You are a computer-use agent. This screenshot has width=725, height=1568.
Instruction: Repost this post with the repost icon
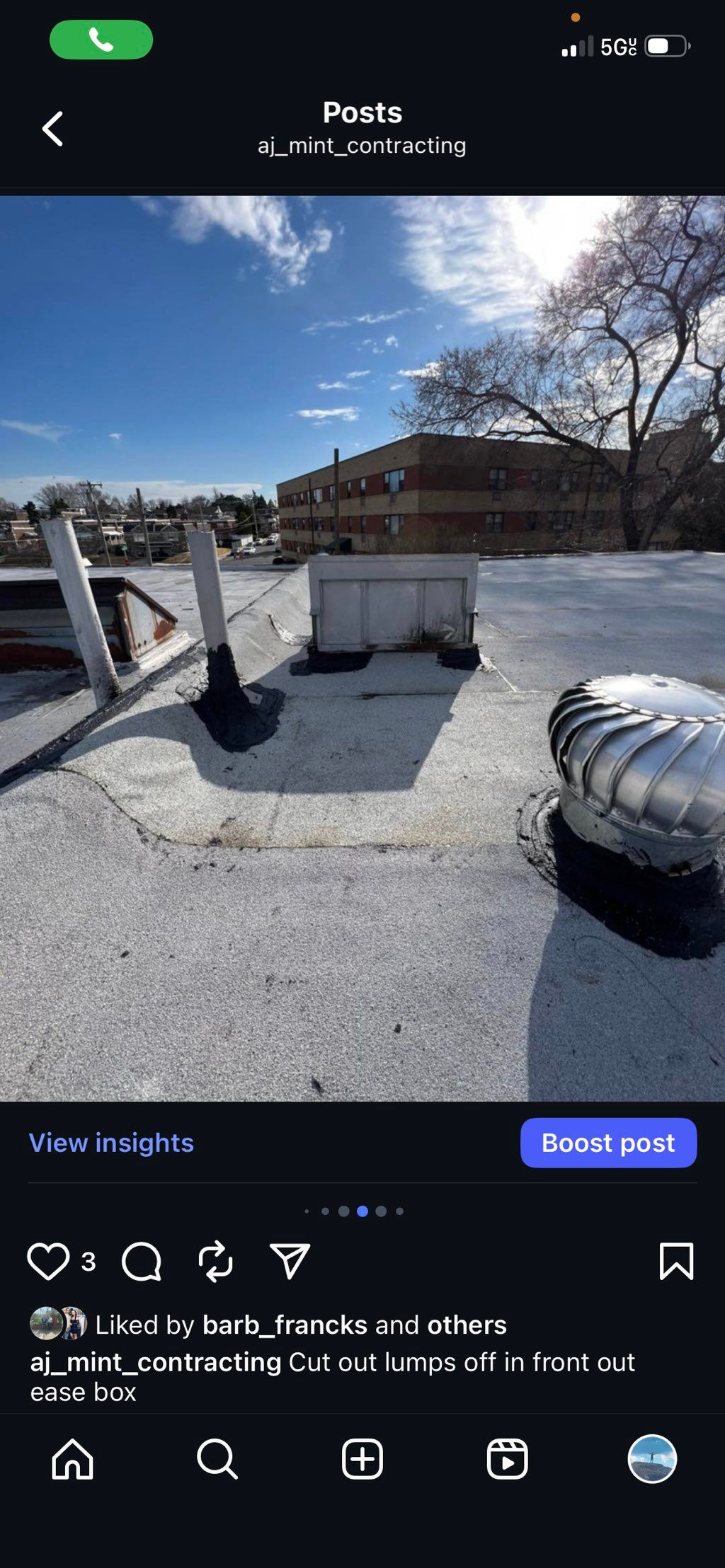coord(215,1261)
